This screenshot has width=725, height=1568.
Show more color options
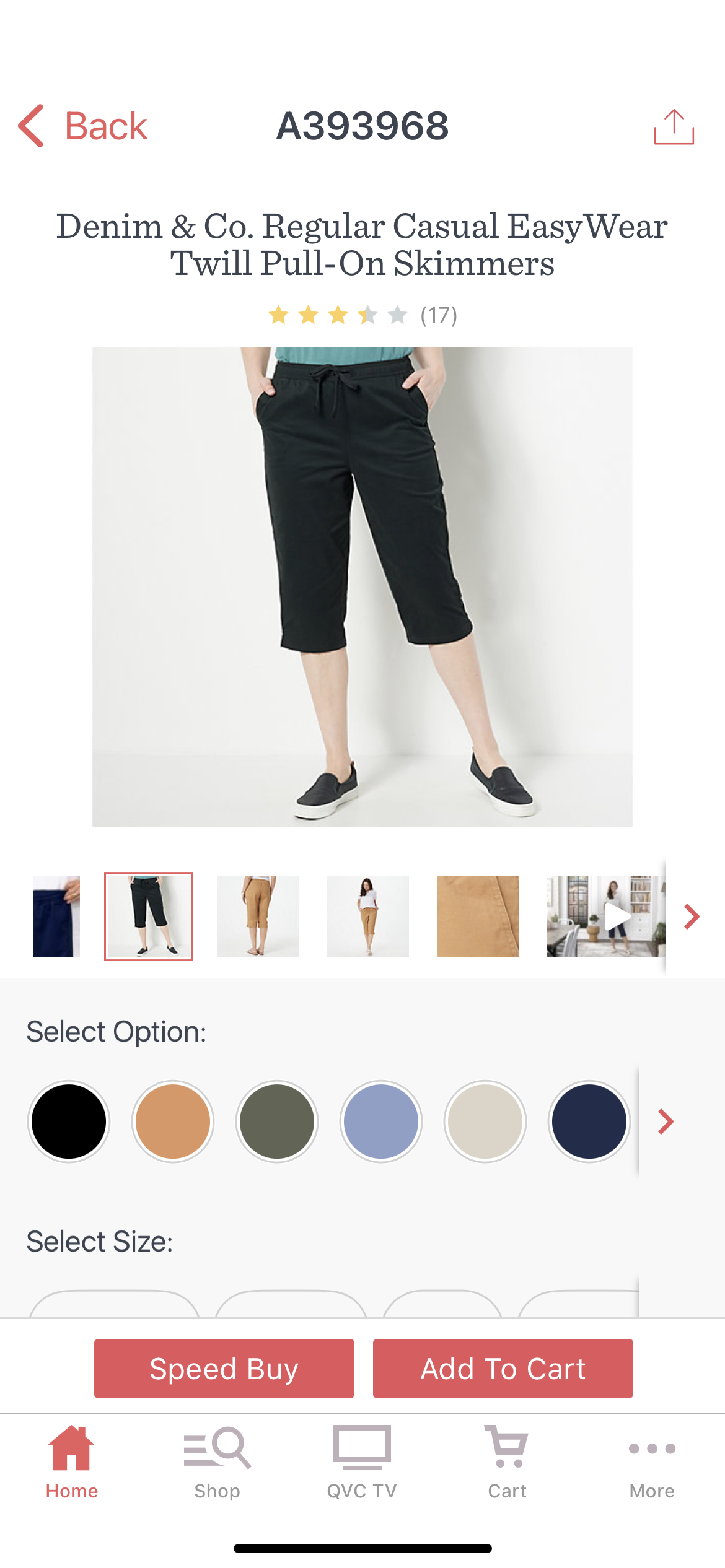(x=666, y=1121)
